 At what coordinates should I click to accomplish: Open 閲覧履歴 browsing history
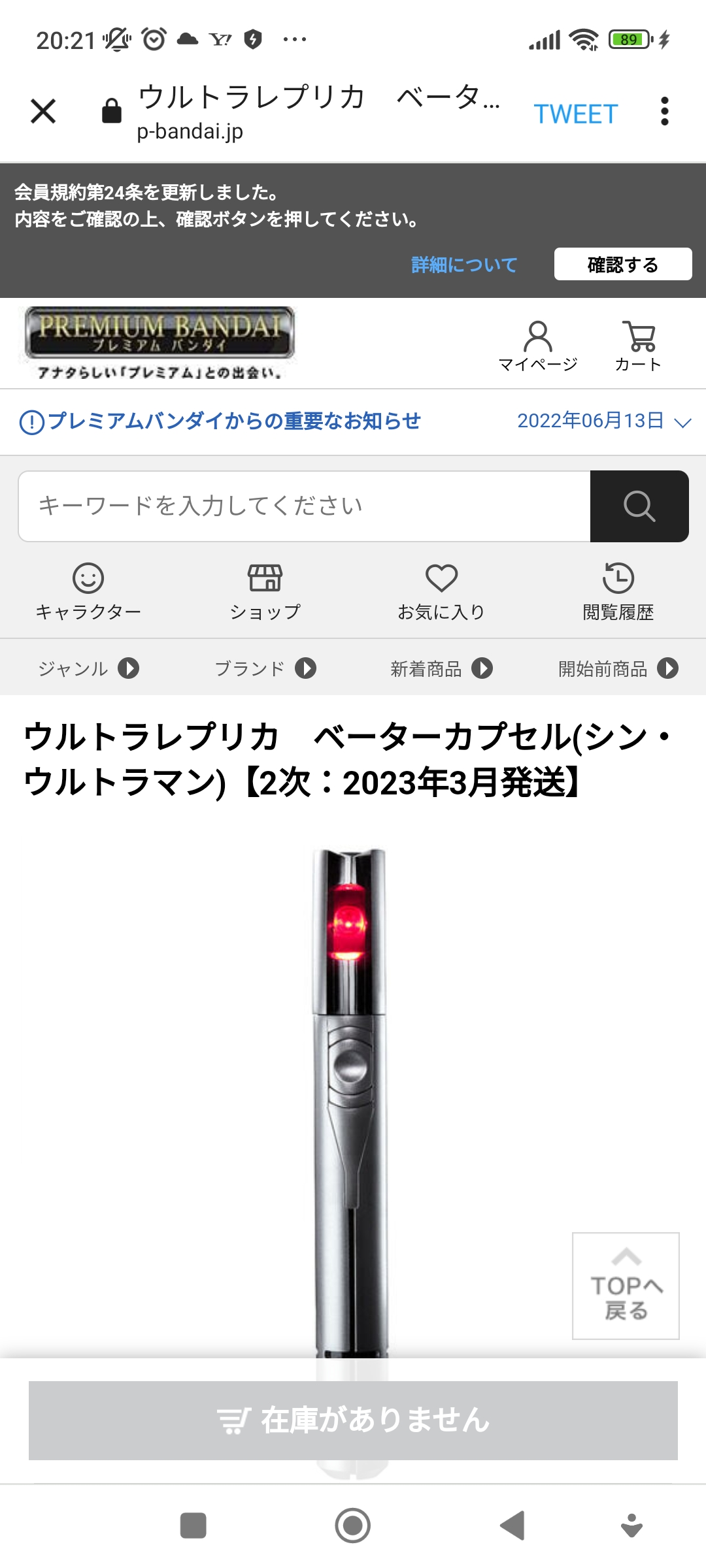coord(618,592)
